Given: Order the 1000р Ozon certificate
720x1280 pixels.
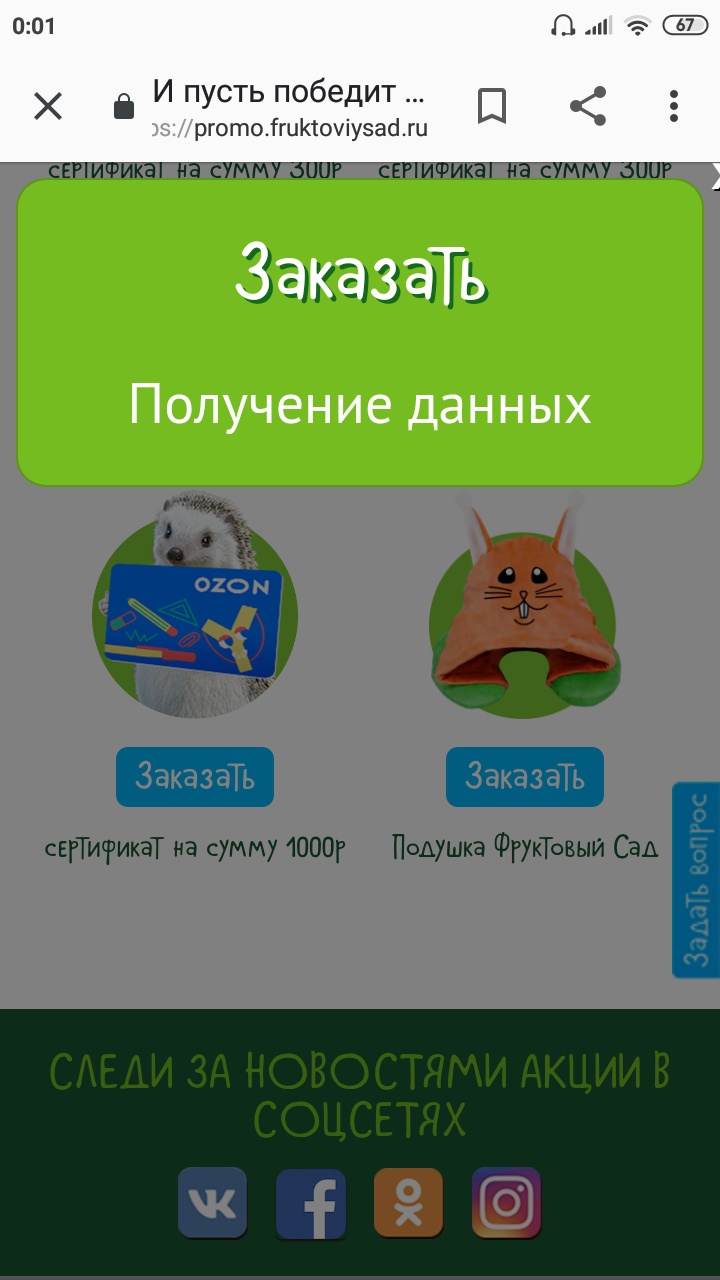Looking at the screenshot, I should tap(195, 776).
